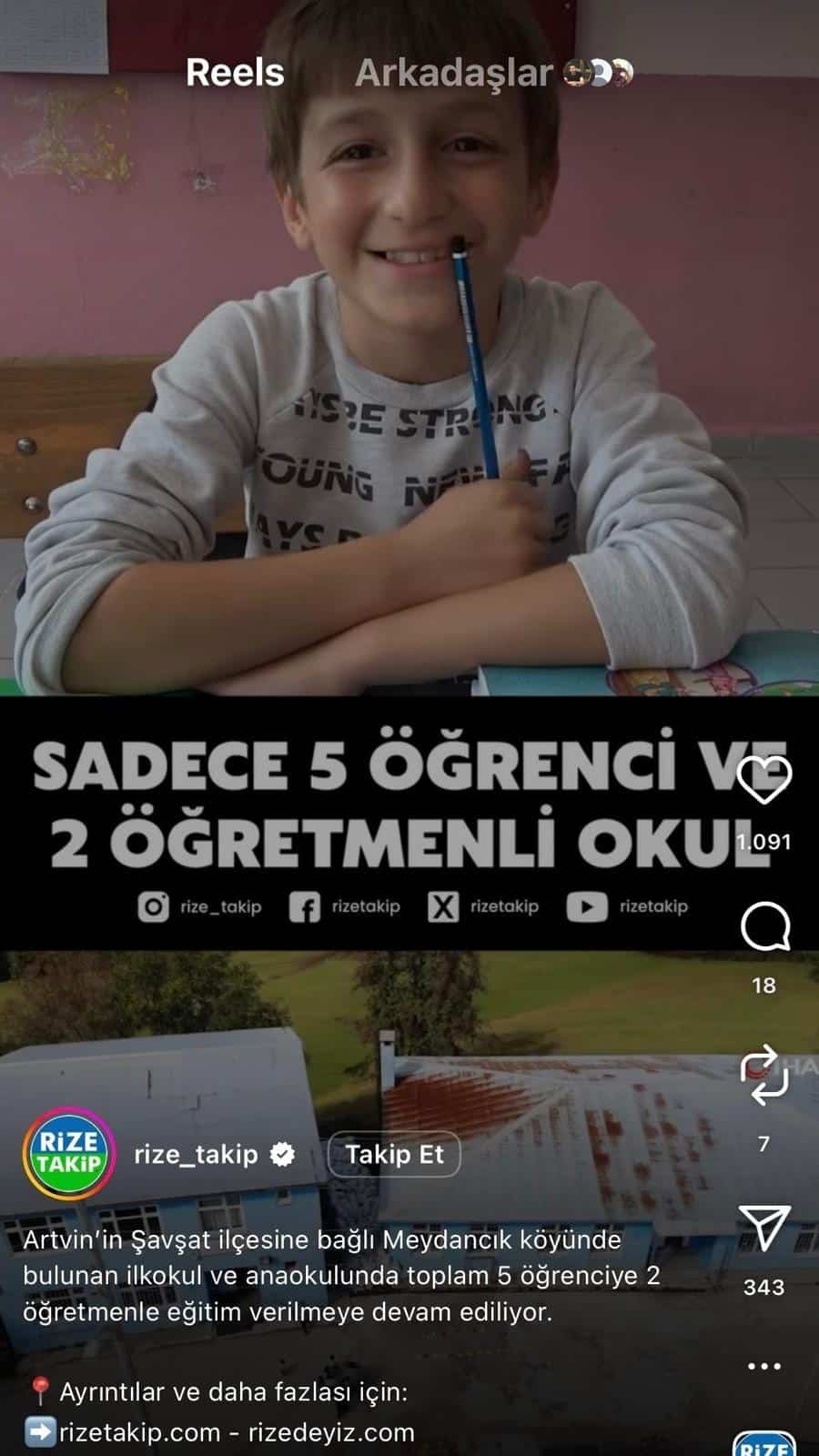Open the rize_takip profile picture
819x1456 pixels.
tap(68, 1152)
